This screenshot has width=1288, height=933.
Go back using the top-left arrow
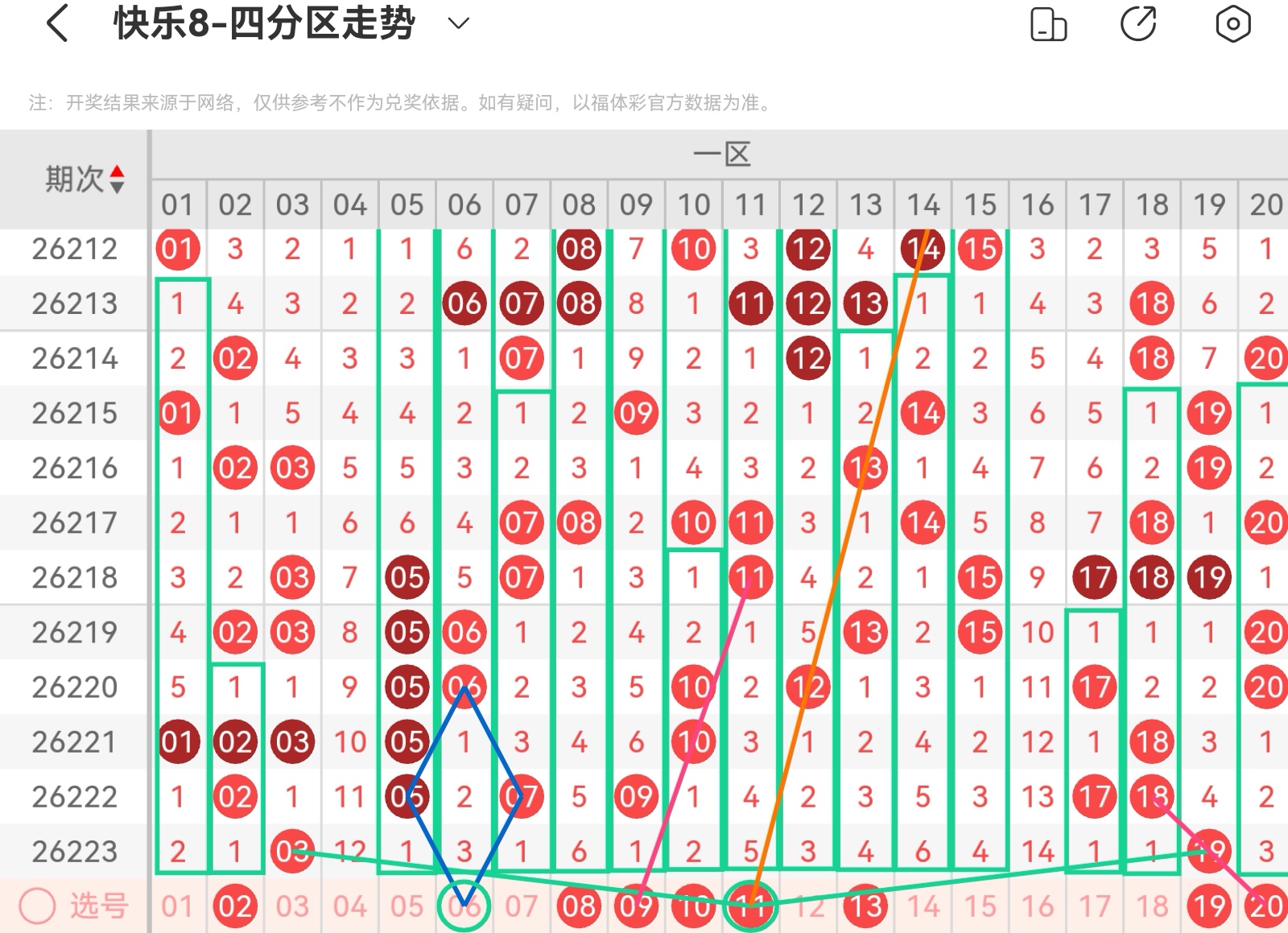coord(57,23)
